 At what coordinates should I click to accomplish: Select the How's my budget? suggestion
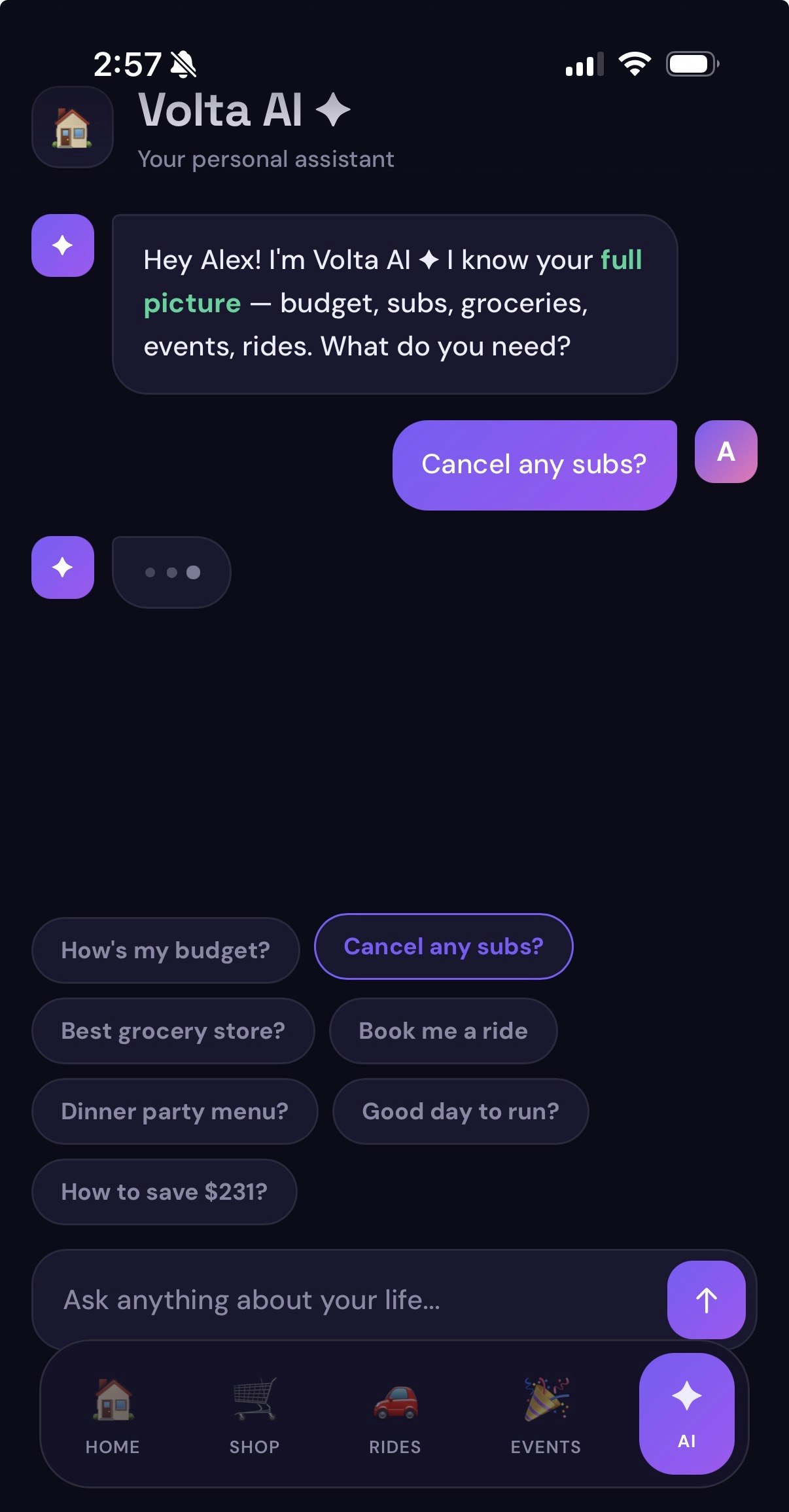coord(165,950)
